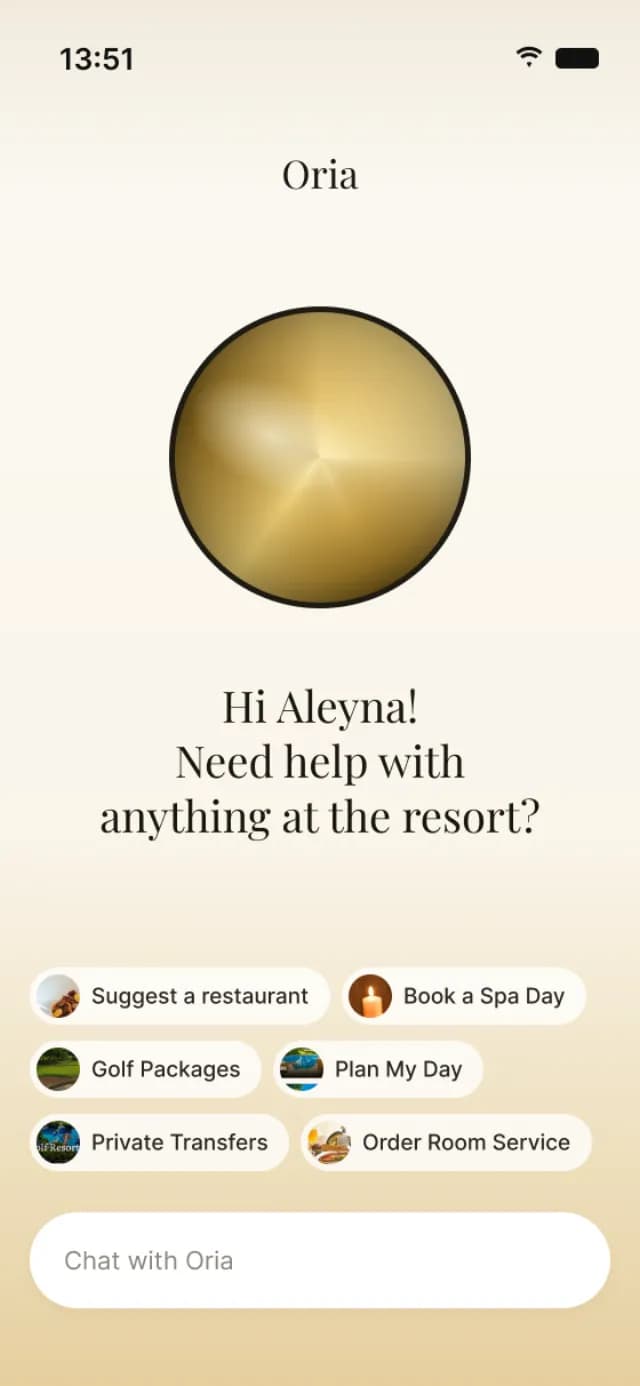The width and height of the screenshot is (640, 1386).
Task: Focus the Chat with Oria field
Action: pyautogui.click(x=320, y=1260)
